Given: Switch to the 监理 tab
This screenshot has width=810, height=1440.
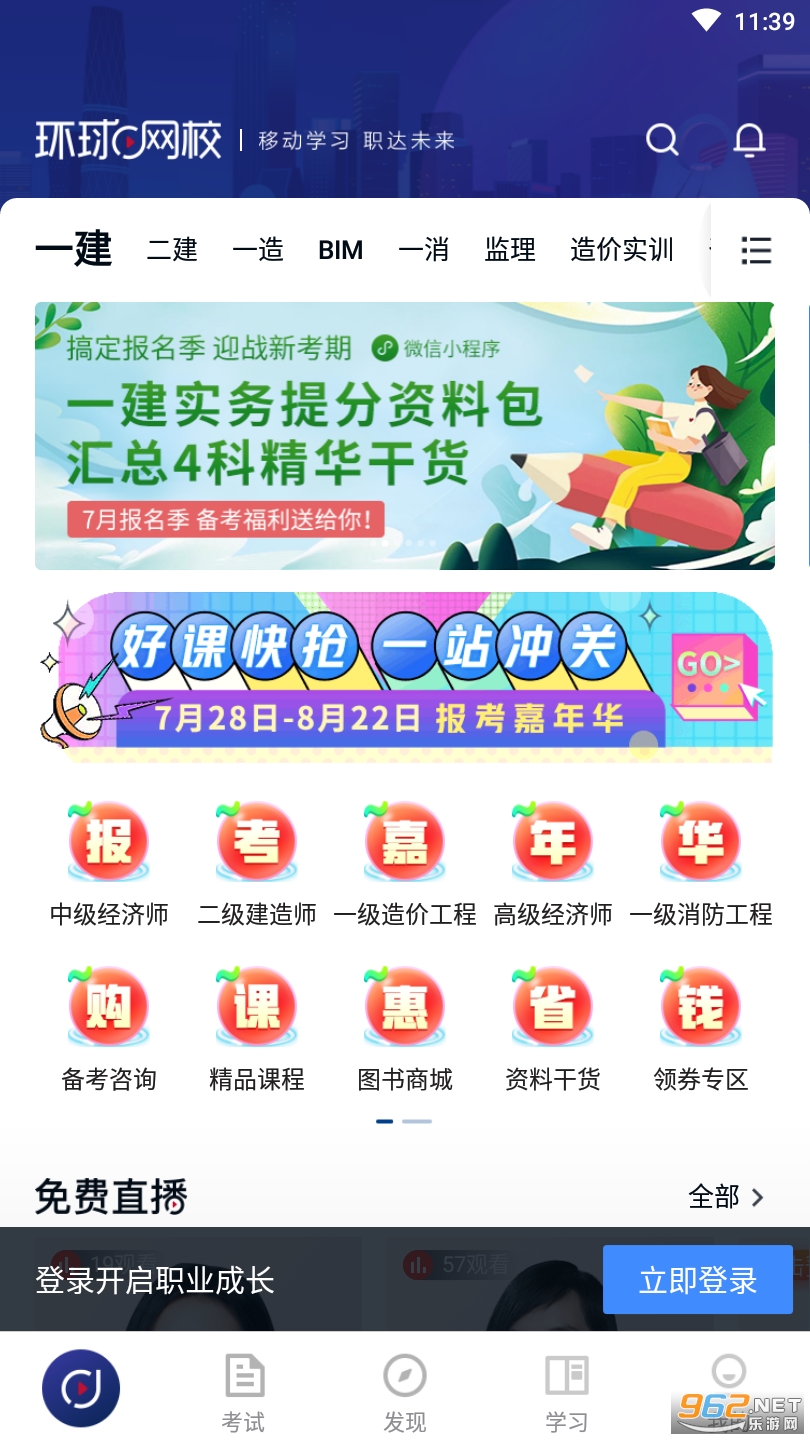Looking at the screenshot, I should click(x=510, y=250).
